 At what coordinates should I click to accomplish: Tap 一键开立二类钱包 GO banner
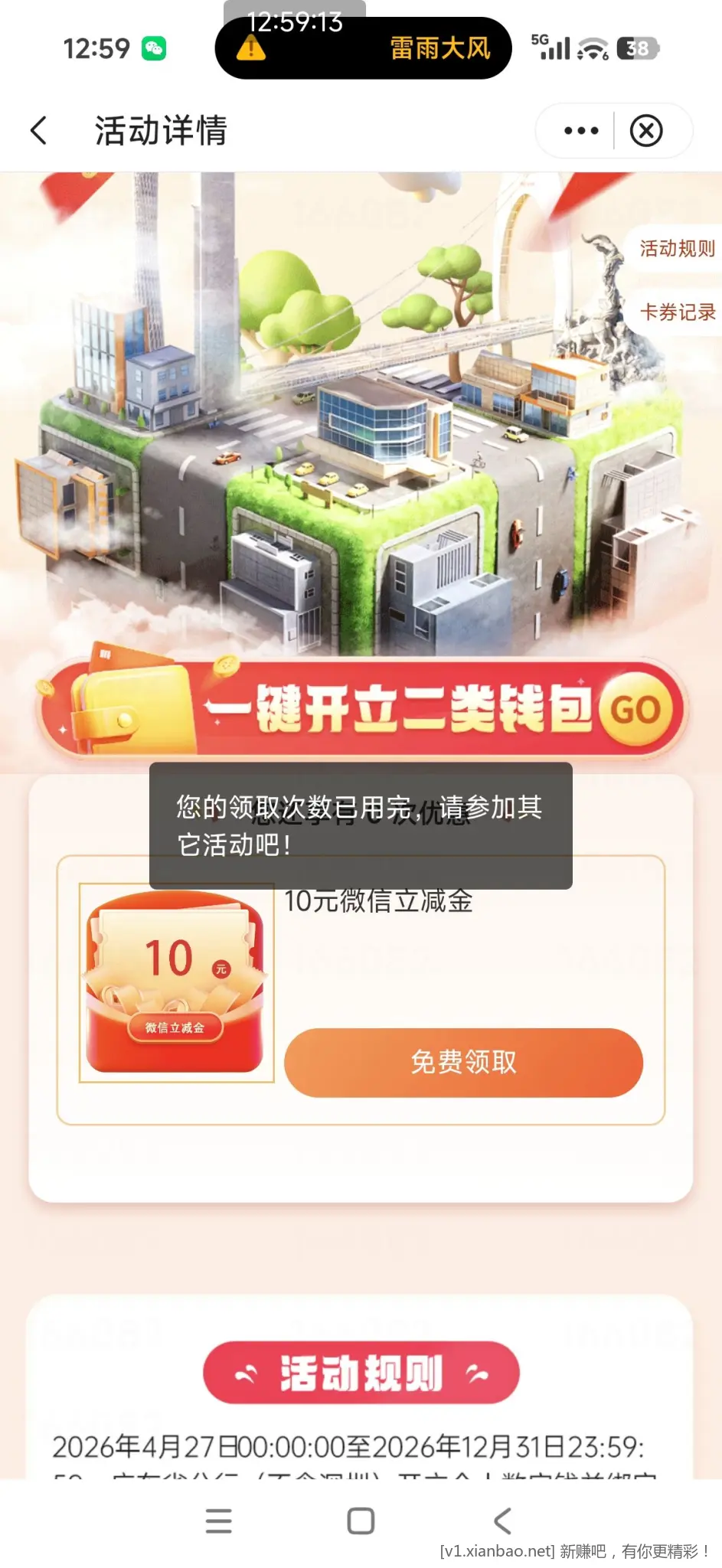(x=361, y=710)
